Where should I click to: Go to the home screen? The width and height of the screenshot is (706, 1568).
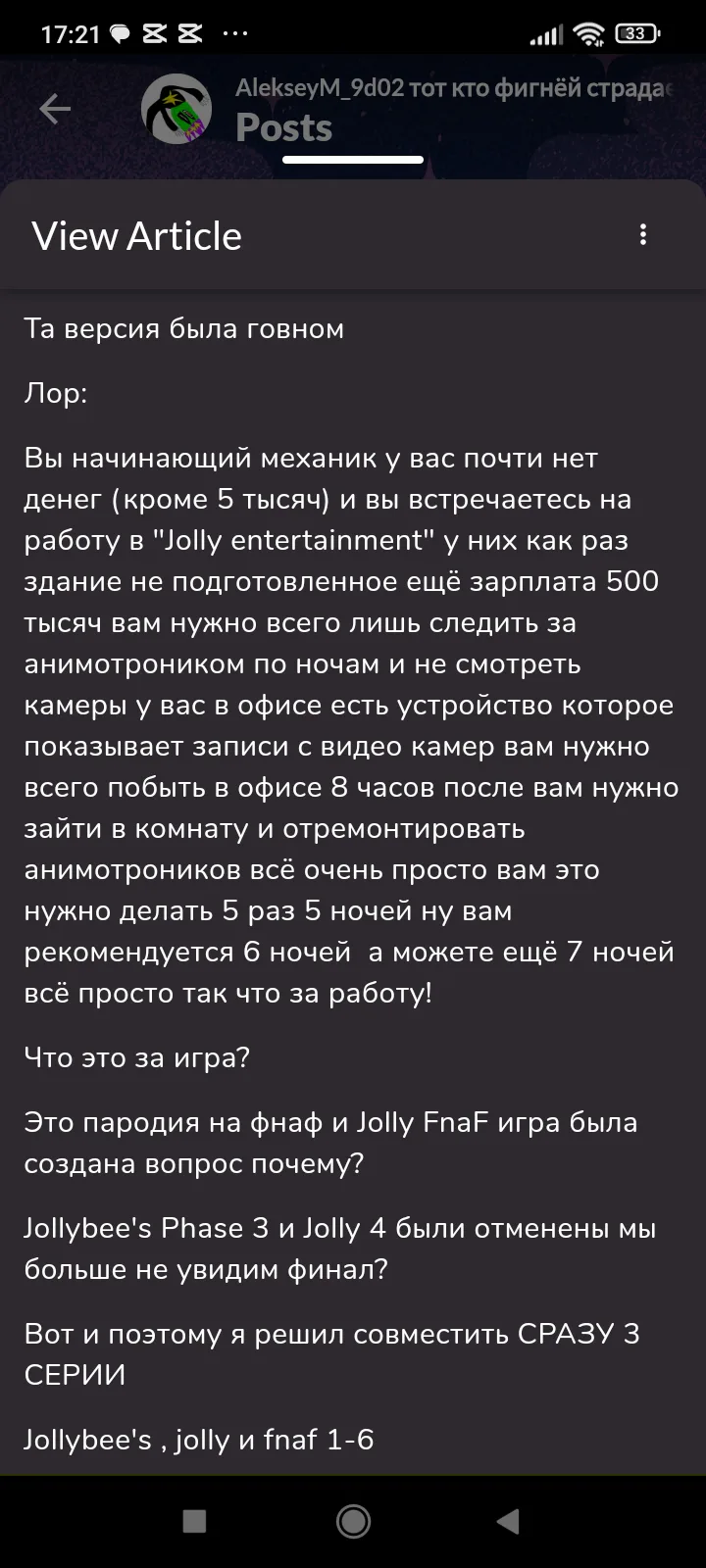(x=353, y=1521)
